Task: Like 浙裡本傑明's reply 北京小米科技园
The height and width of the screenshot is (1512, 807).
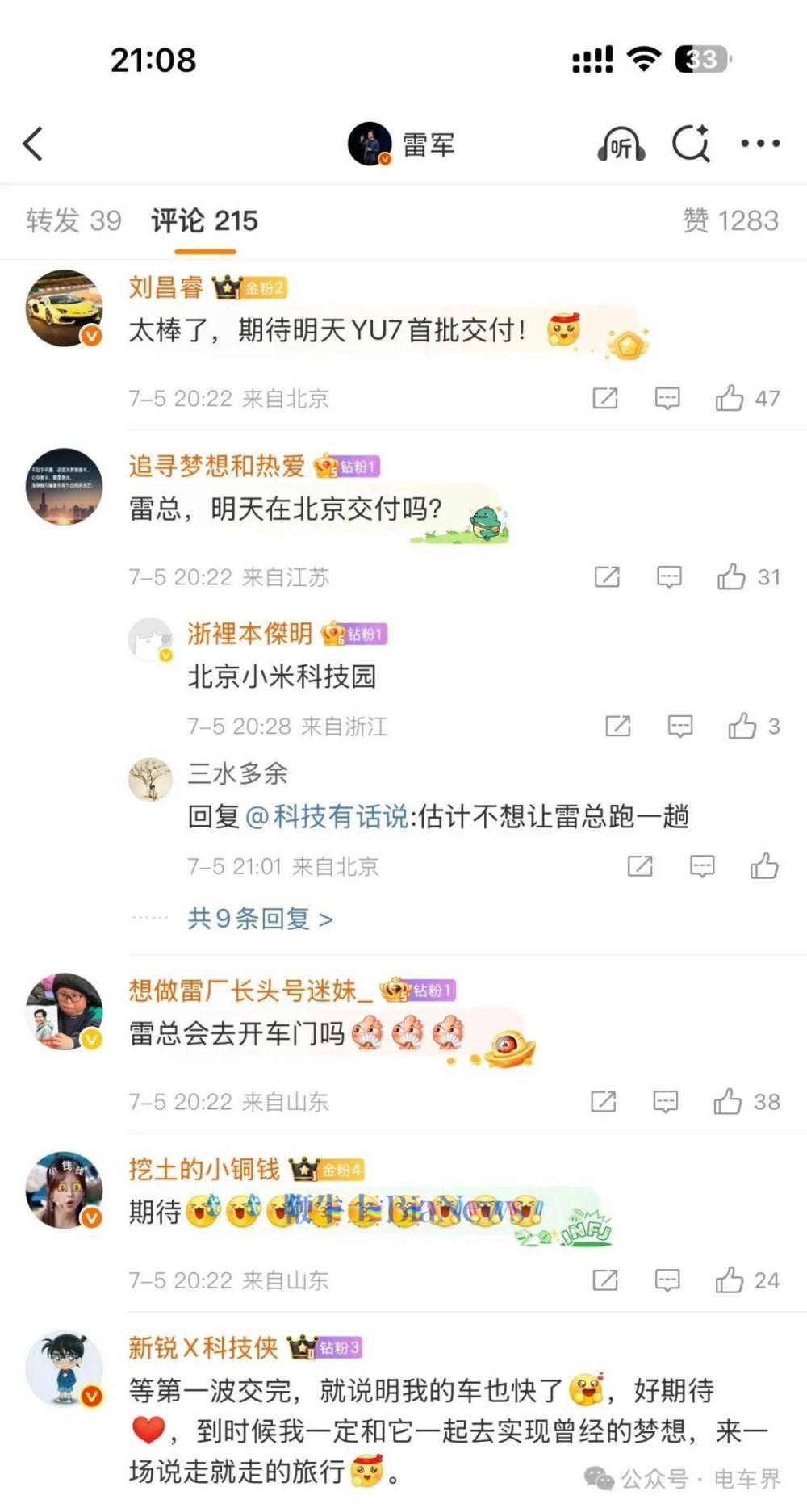Action: [x=742, y=726]
